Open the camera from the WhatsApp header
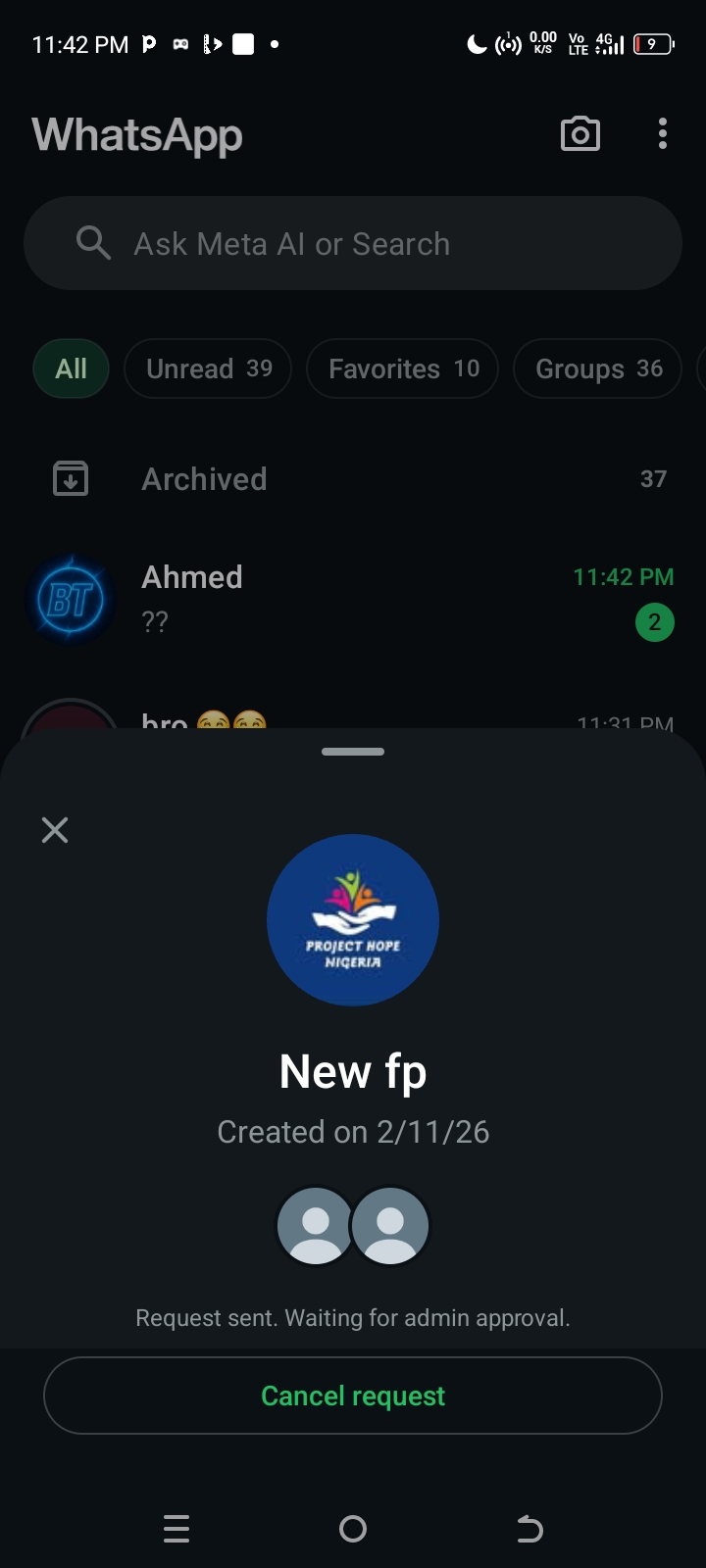This screenshot has width=706, height=1568. coord(580,134)
